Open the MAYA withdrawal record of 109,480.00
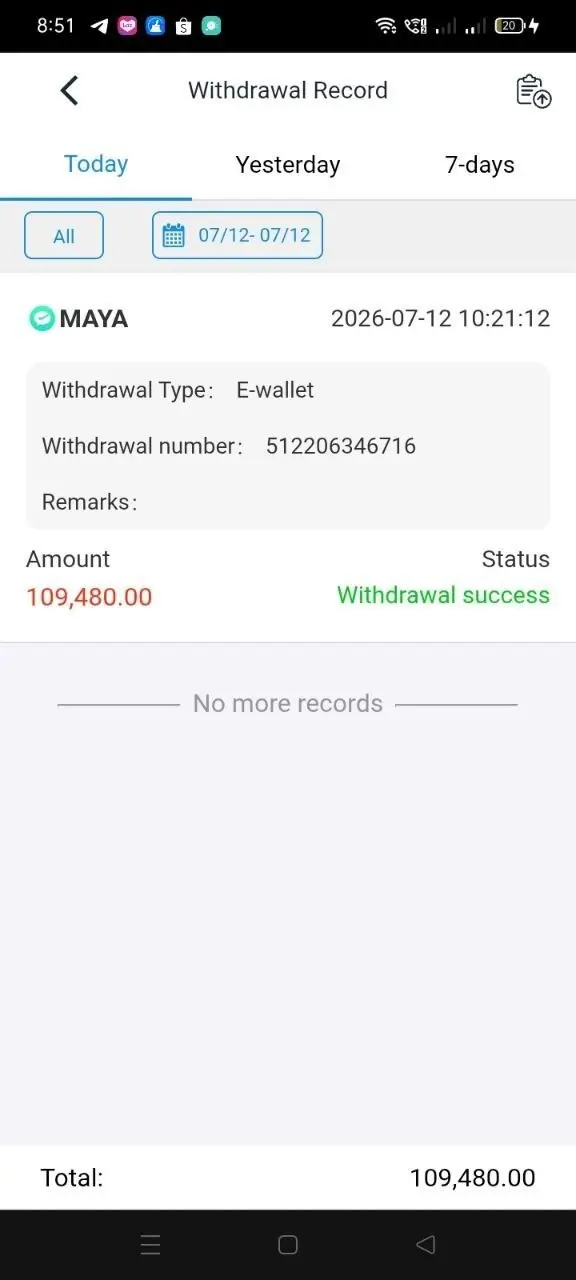The width and height of the screenshot is (576, 1280). [288, 457]
